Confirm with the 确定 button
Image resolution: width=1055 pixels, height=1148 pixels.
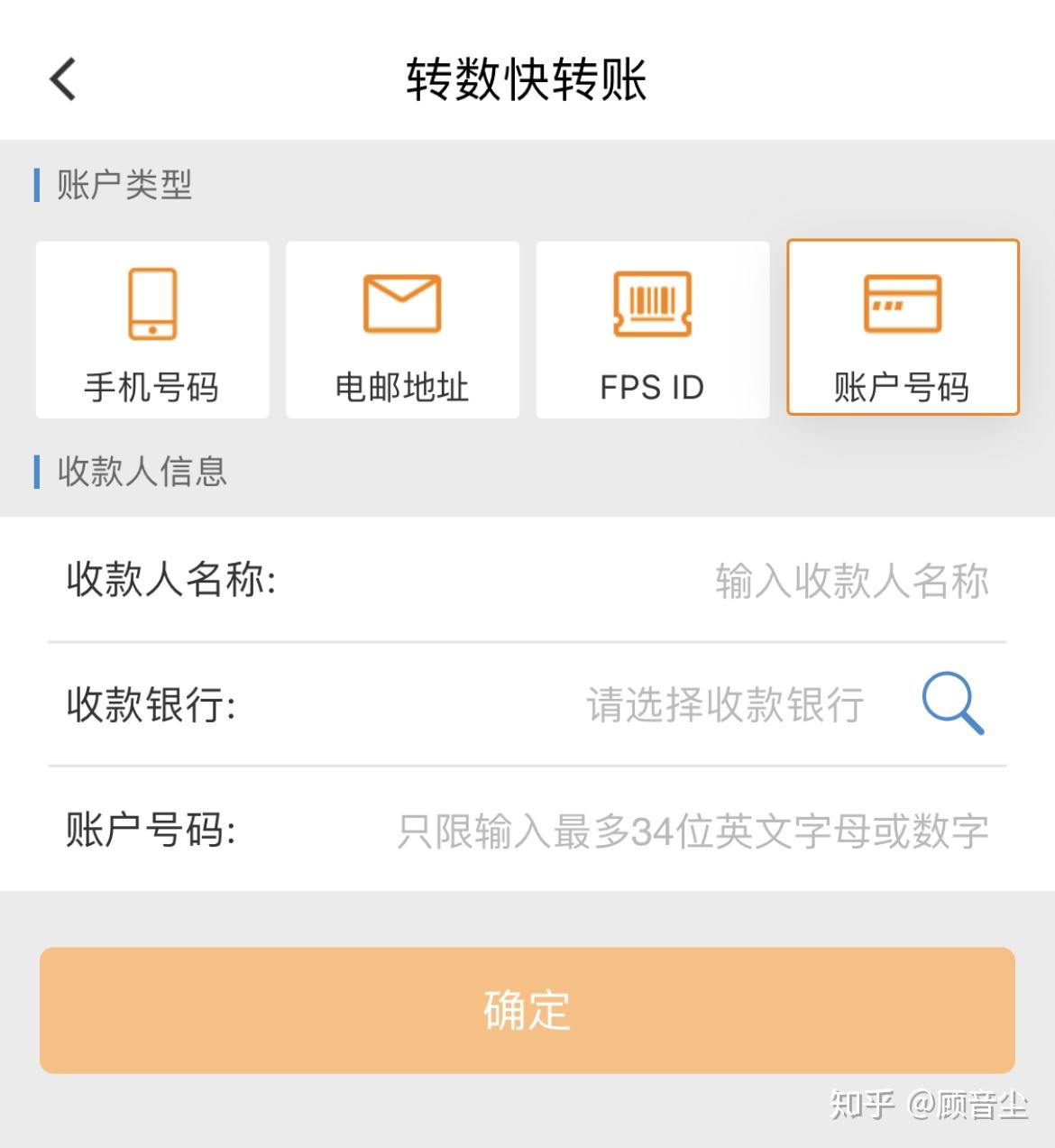click(527, 1010)
